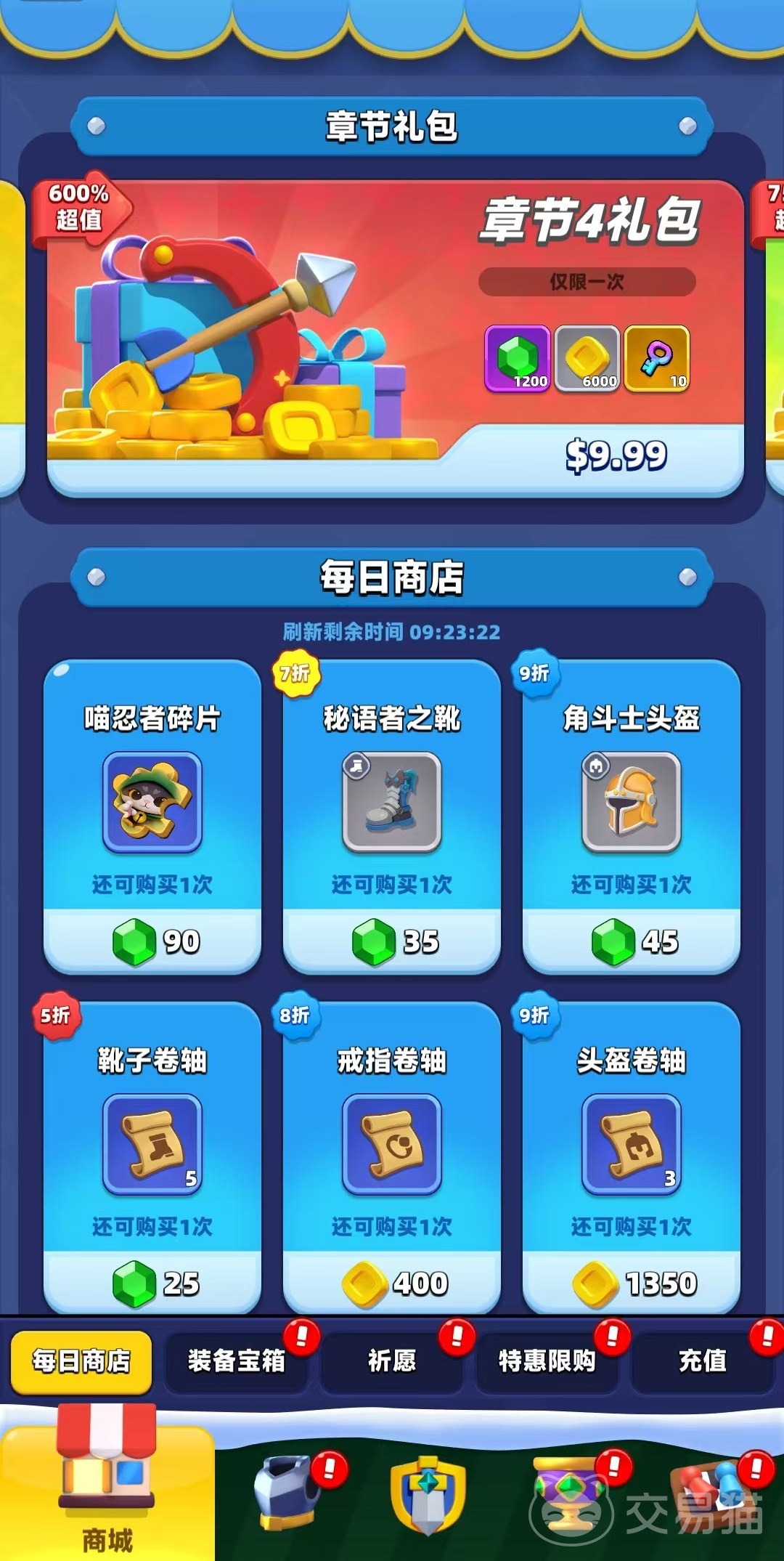Purchase 秘语者之靴 for 35 gems

tap(392, 941)
